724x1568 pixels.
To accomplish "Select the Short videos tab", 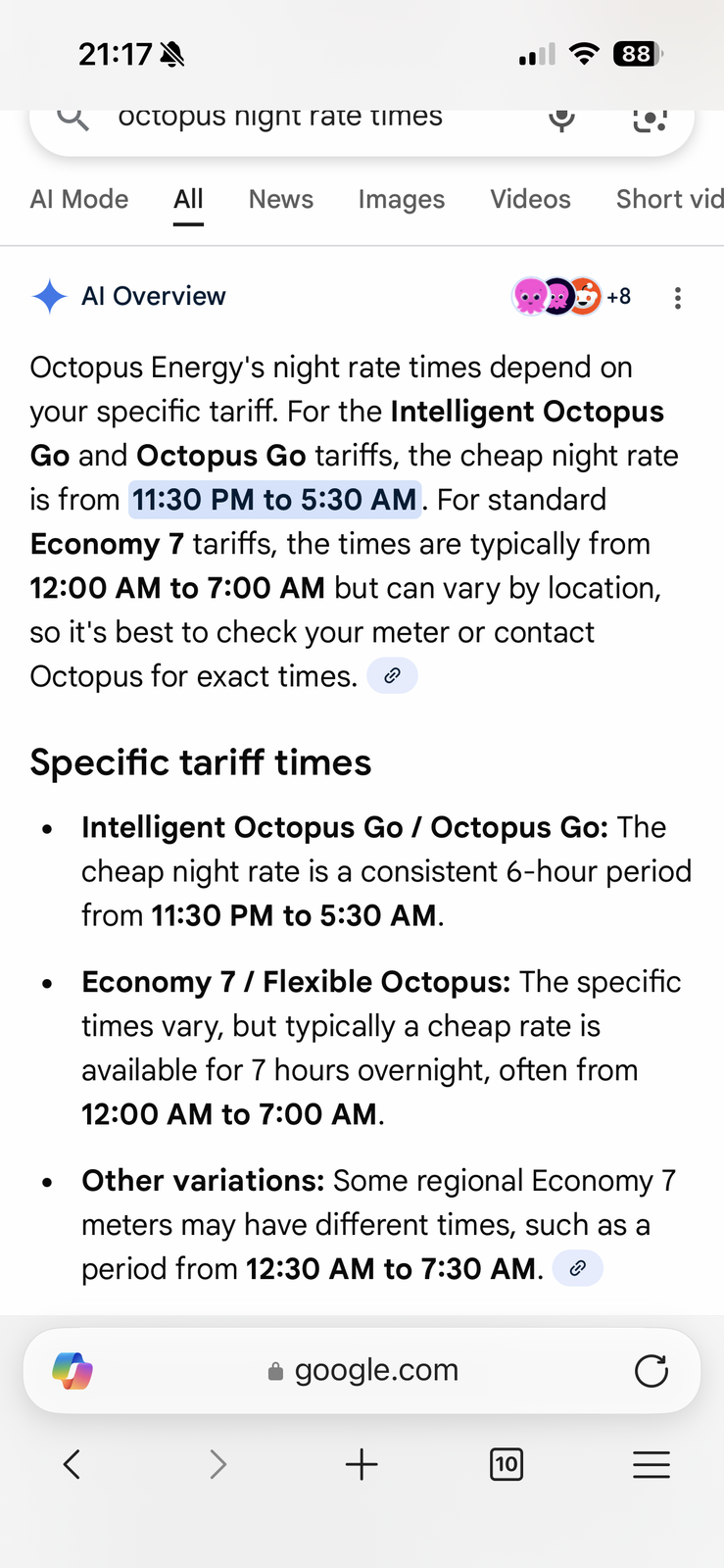I will [x=669, y=199].
